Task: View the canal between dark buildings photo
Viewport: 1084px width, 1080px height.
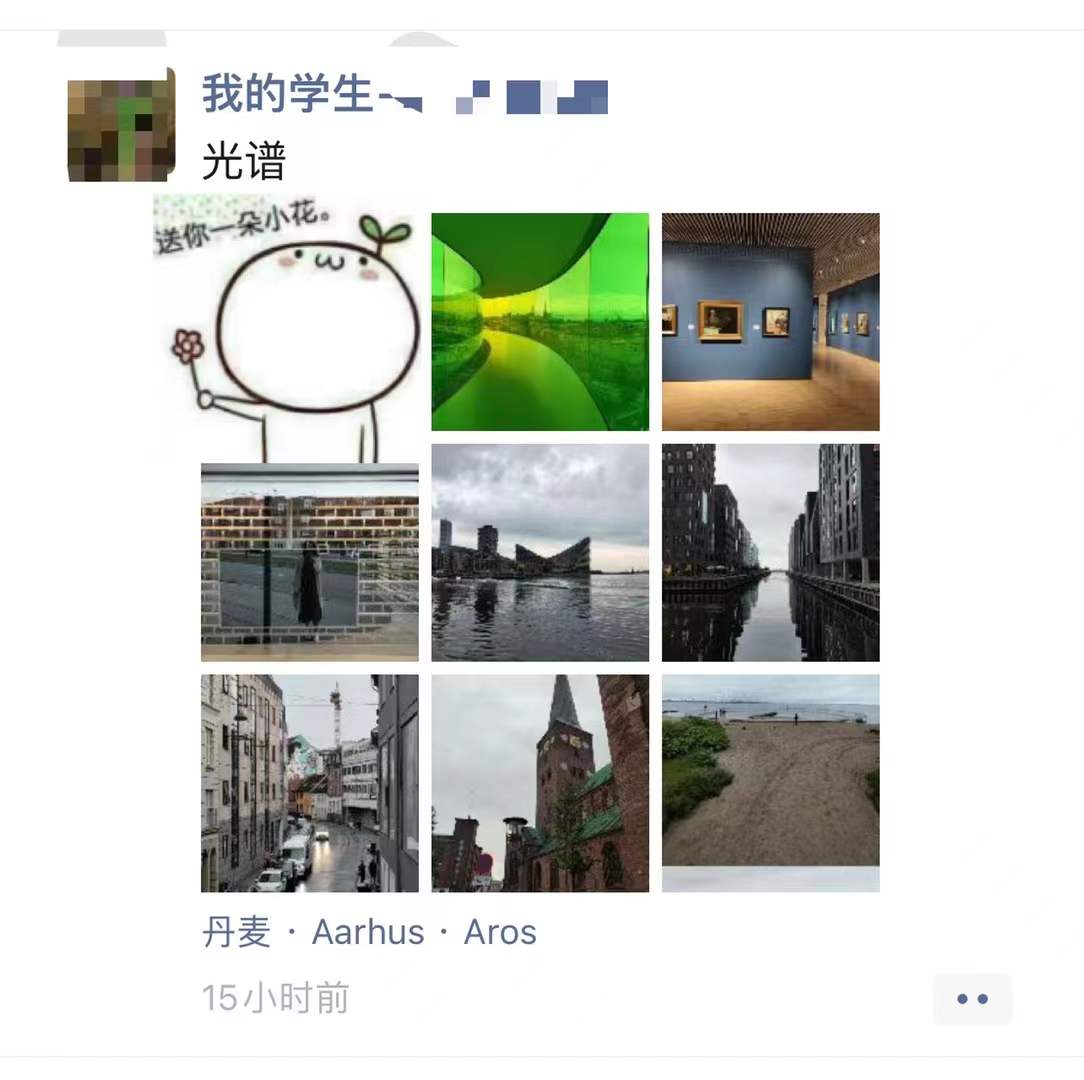Action: tap(770, 553)
